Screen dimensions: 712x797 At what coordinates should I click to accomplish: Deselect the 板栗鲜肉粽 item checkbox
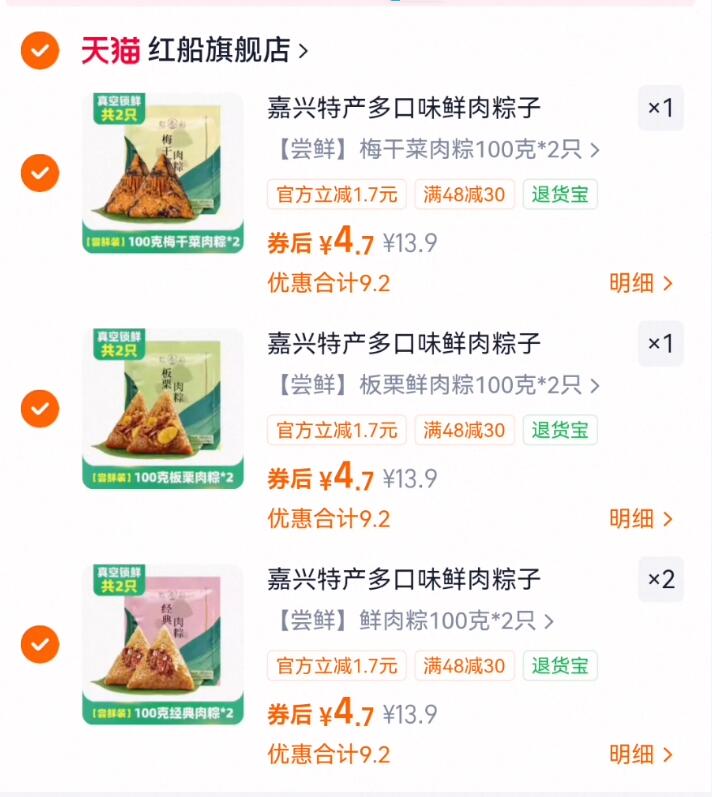(40, 408)
